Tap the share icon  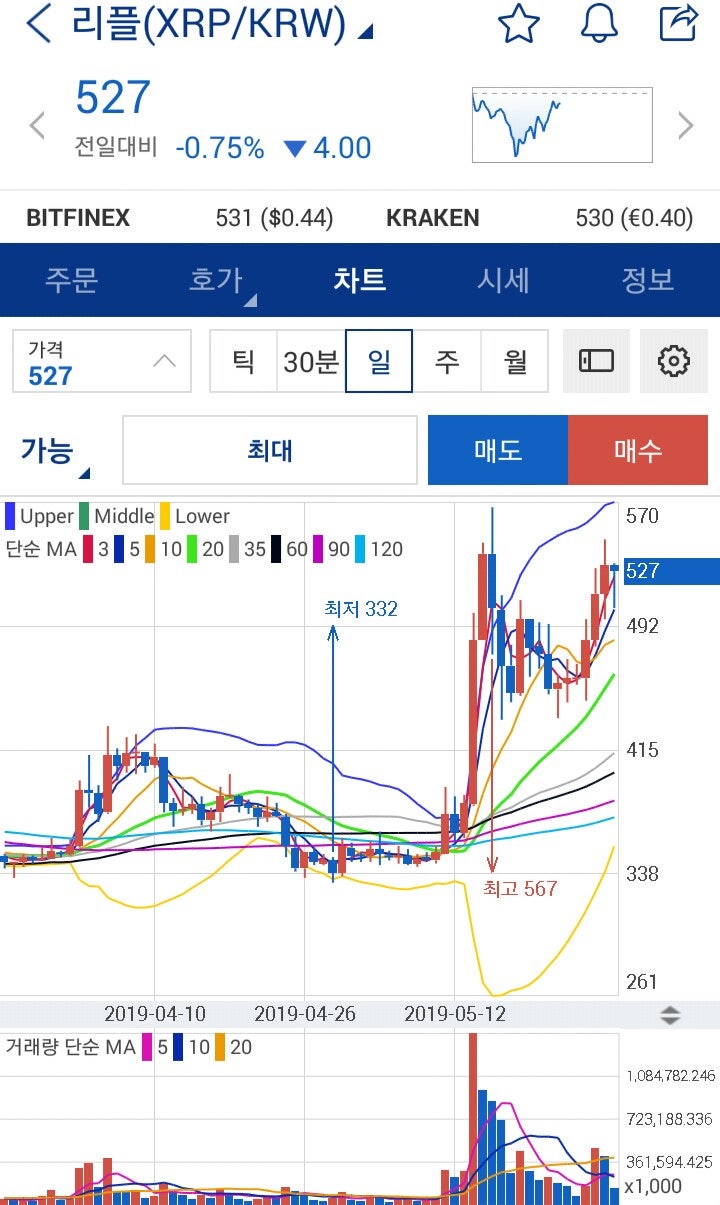pyautogui.click(x=676, y=24)
